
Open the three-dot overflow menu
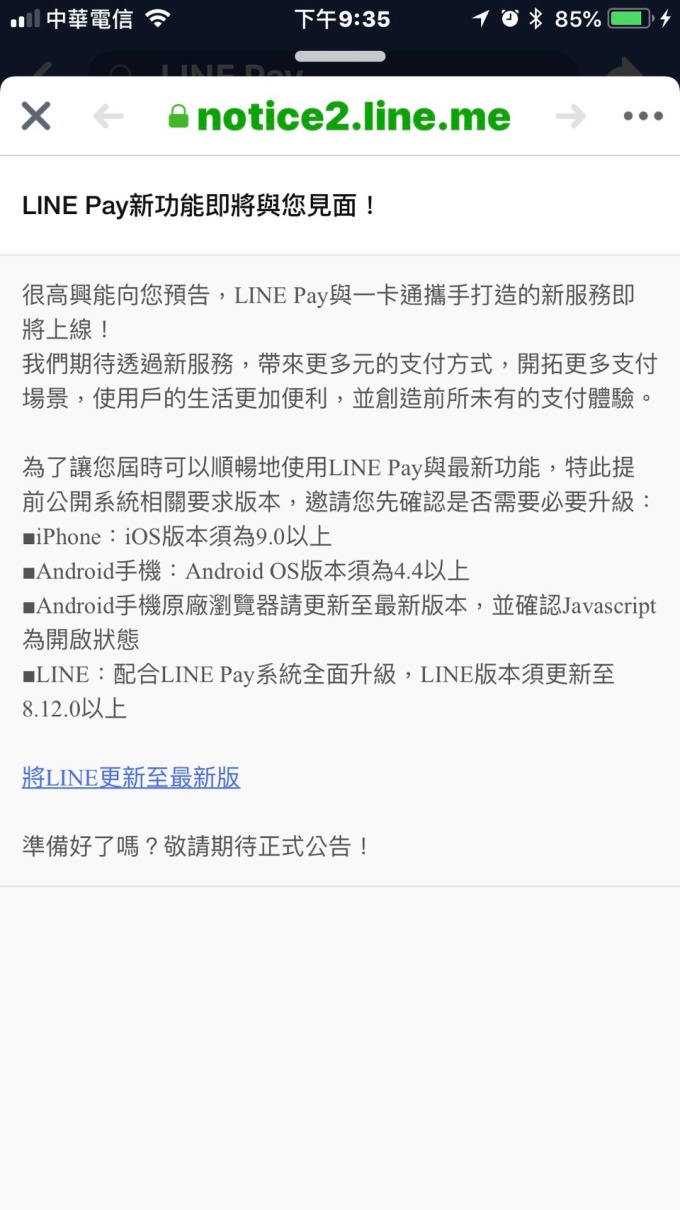point(643,117)
